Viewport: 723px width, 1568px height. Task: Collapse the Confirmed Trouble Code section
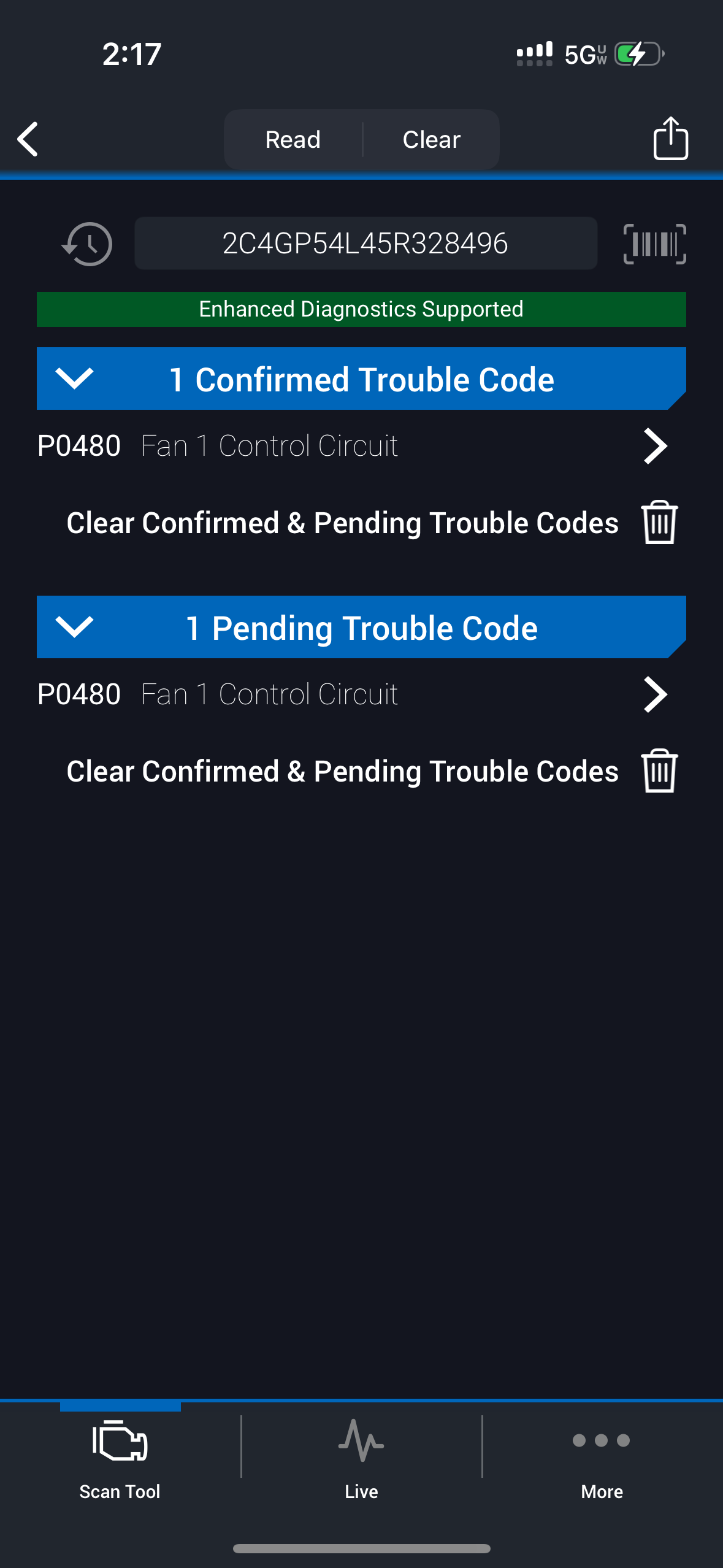tap(74, 379)
